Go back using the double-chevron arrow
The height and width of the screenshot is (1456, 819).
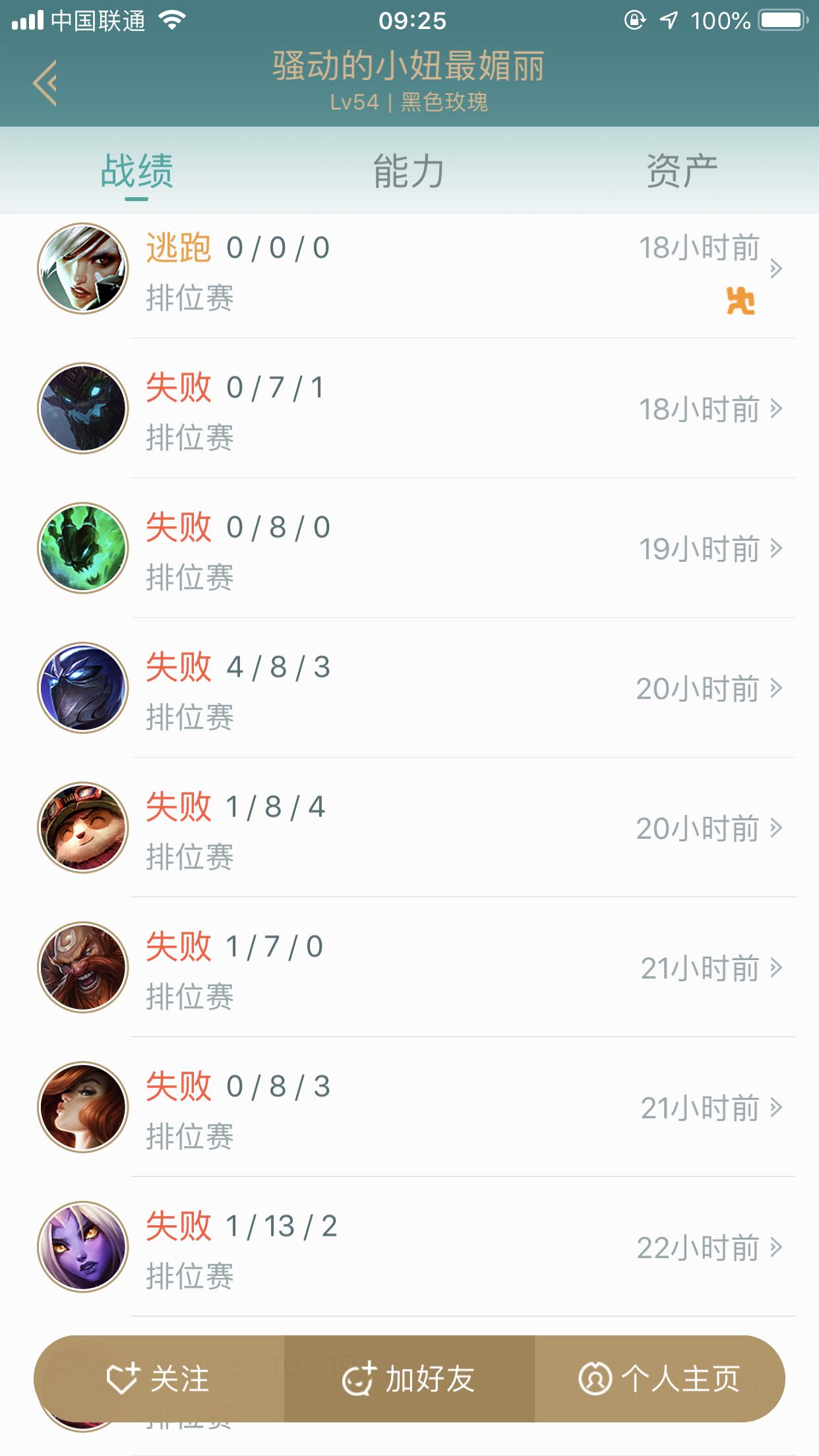(45, 82)
